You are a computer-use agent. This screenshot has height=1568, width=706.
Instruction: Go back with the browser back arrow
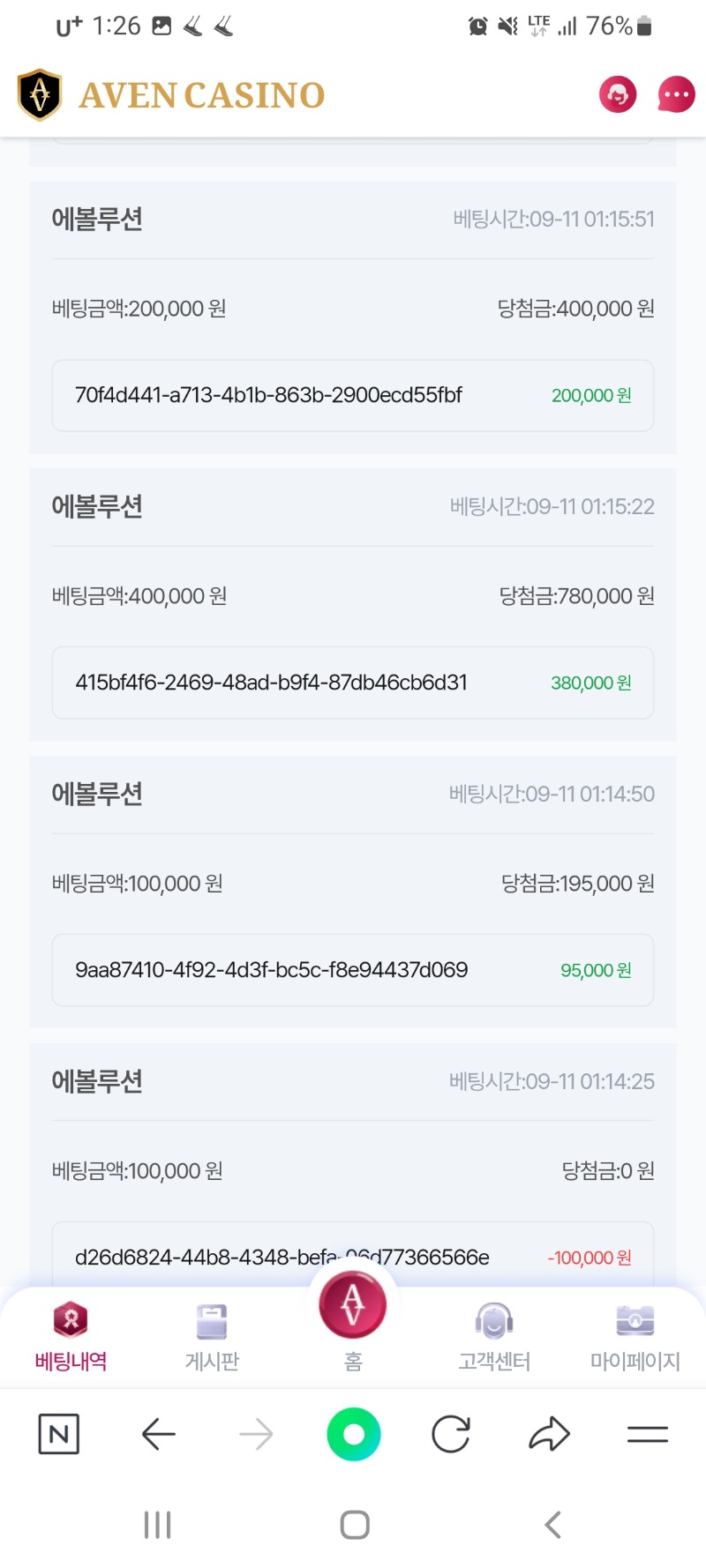coord(159,1434)
